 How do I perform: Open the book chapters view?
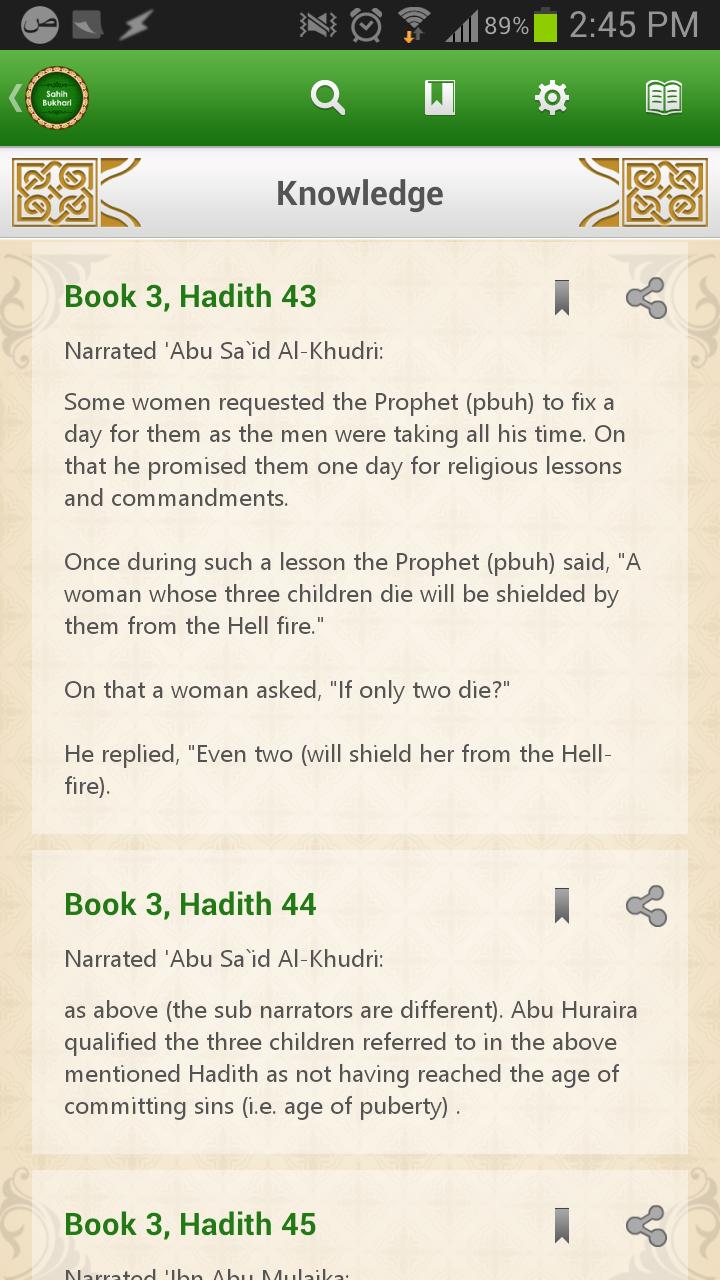click(663, 97)
